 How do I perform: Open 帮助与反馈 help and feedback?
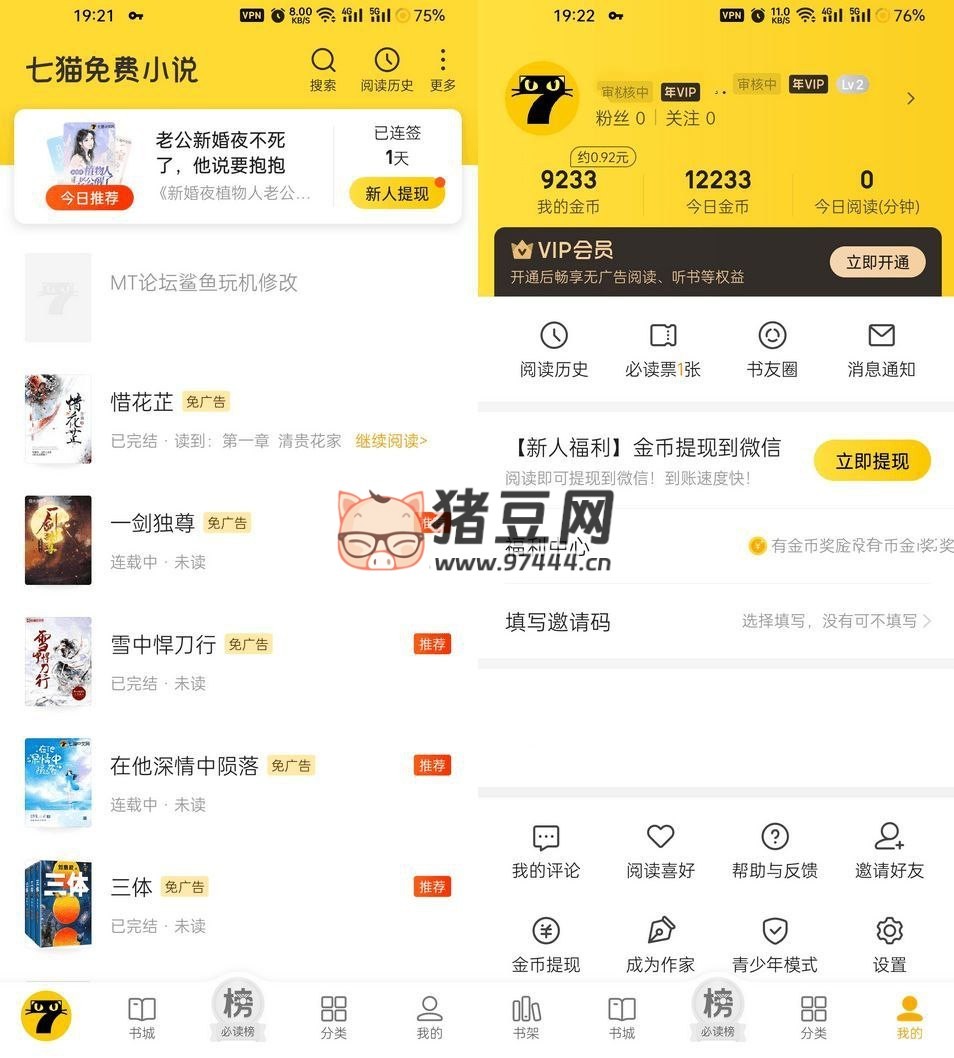click(x=774, y=852)
